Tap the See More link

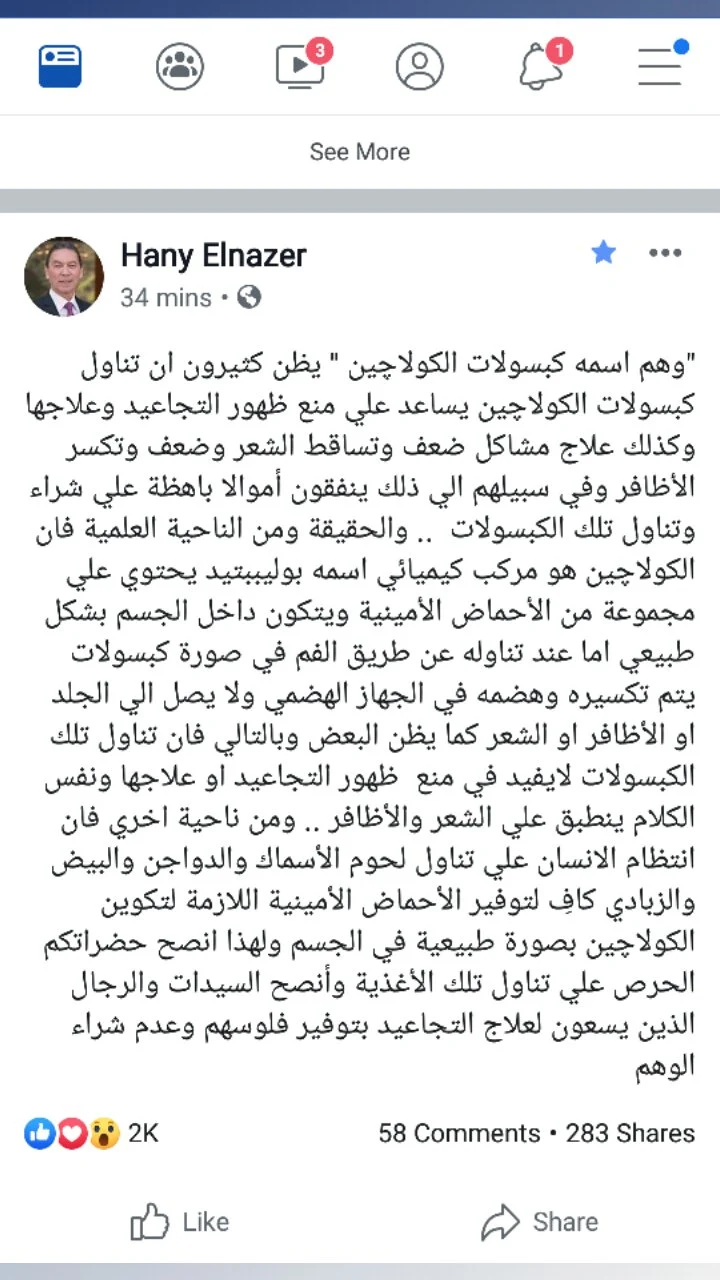coord(360,152)
